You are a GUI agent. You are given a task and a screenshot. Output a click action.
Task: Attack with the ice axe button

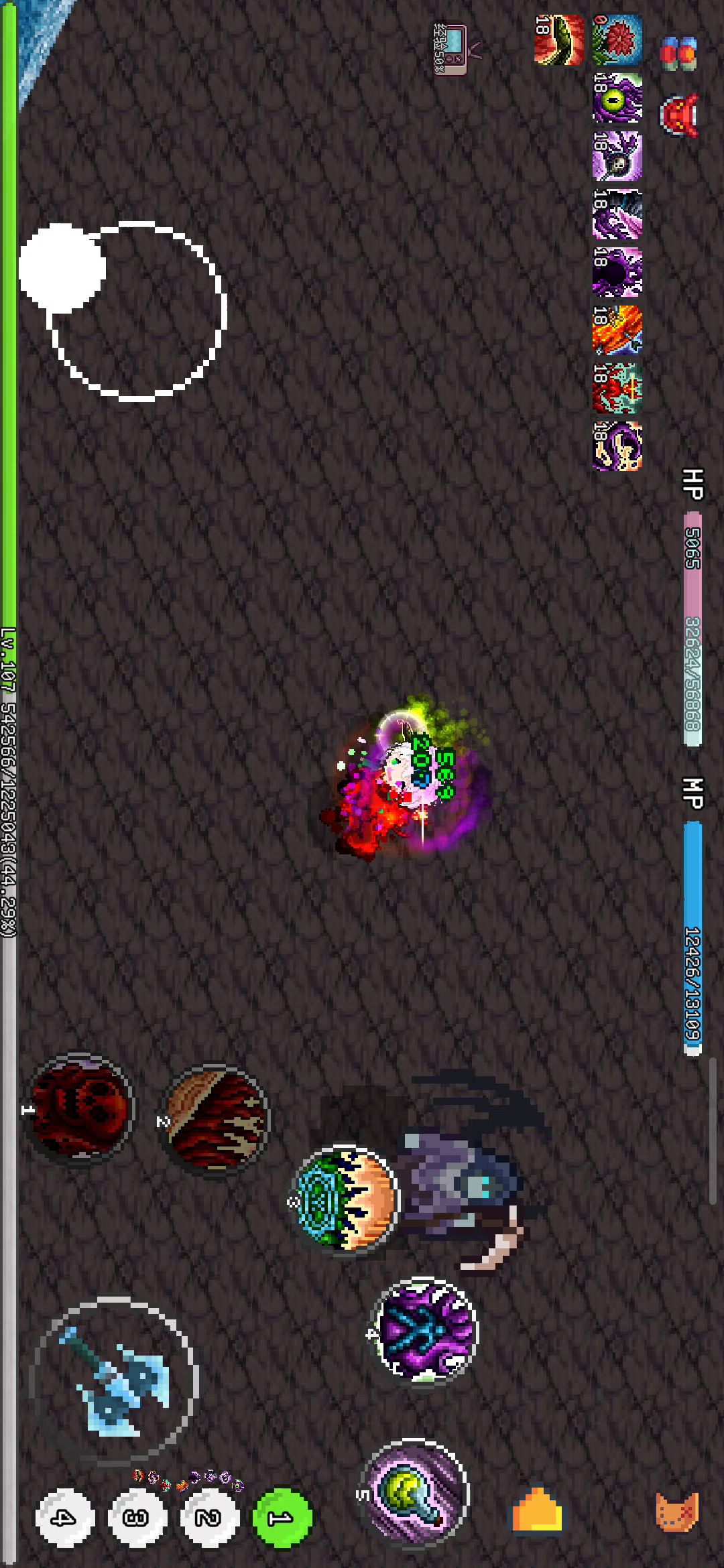pos(115,1380)
